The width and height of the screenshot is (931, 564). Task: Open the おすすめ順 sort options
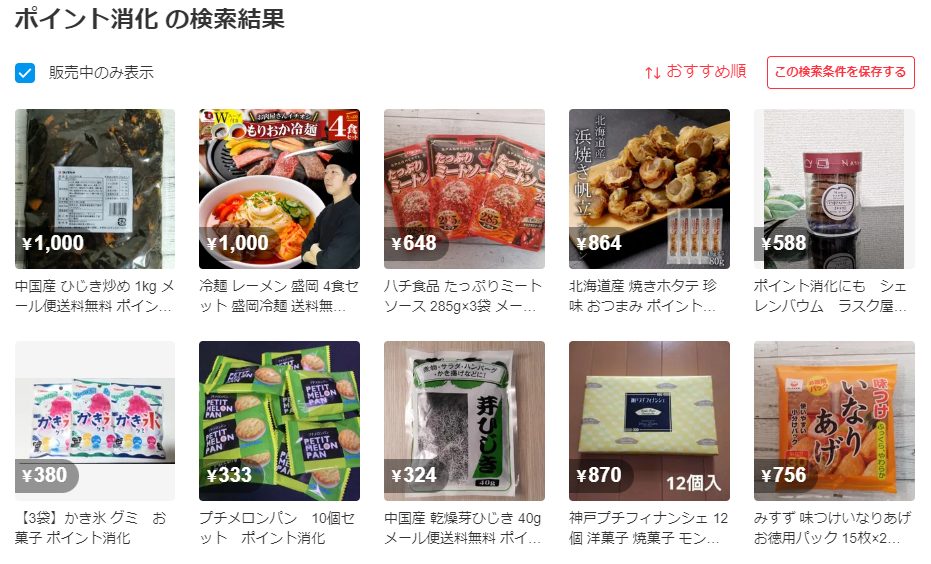tap(695, 72)
